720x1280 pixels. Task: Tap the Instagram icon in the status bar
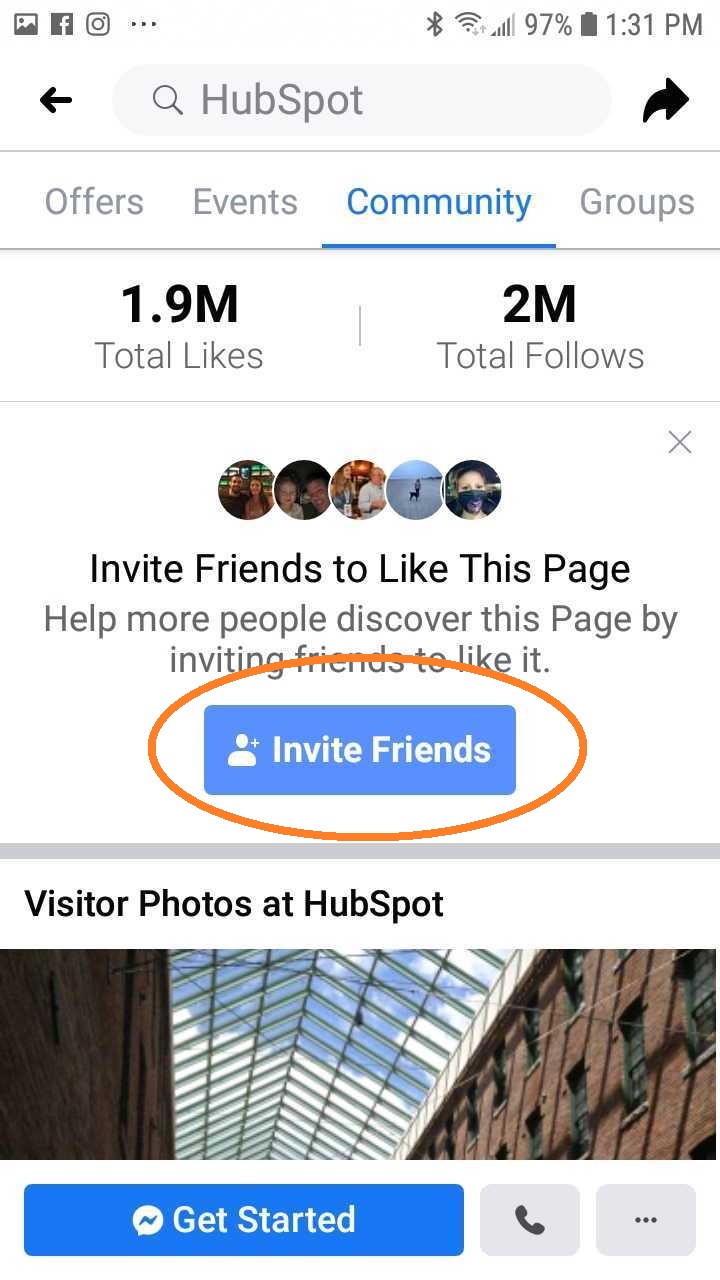97,23
